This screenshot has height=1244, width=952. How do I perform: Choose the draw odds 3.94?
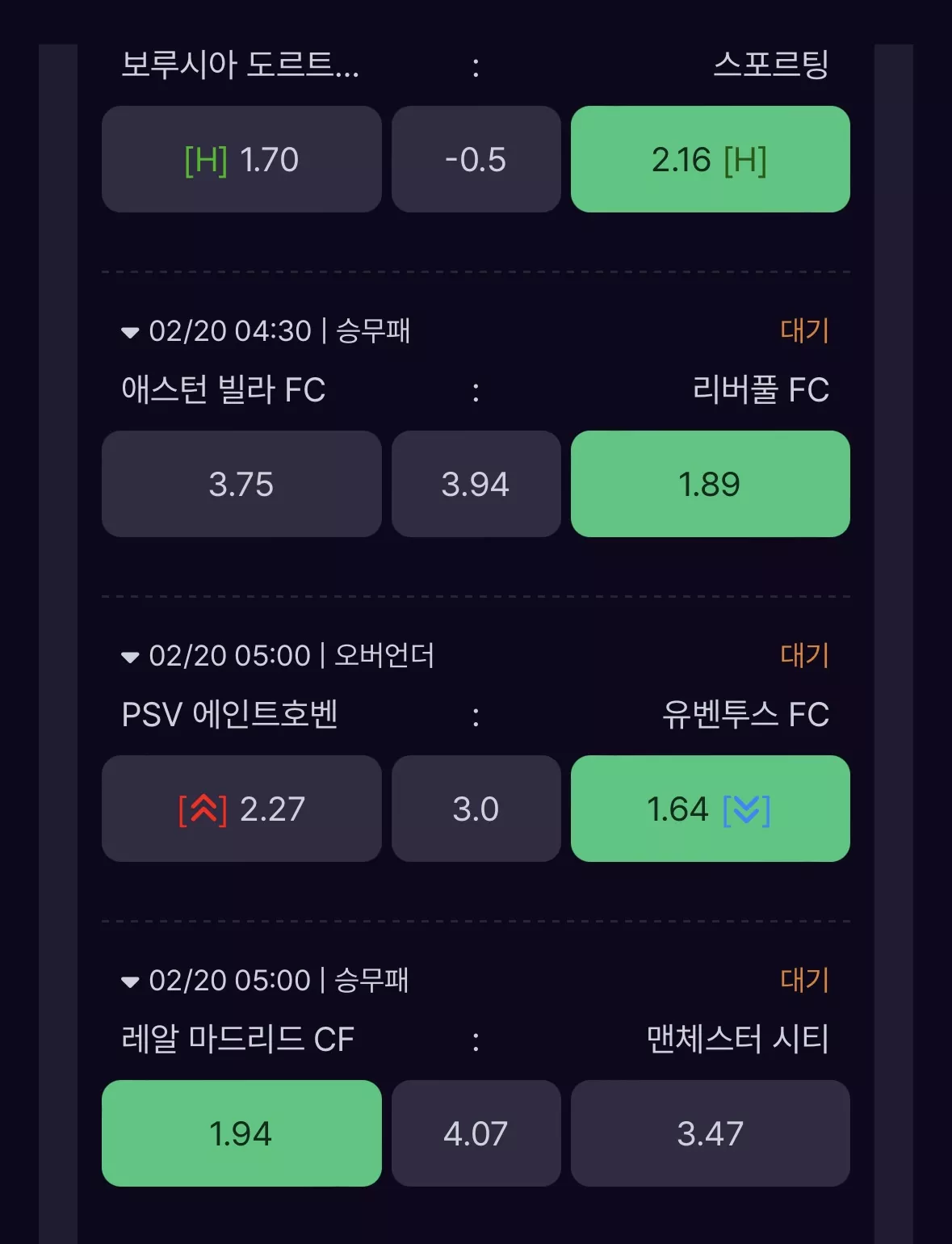[x=476, y=484]
